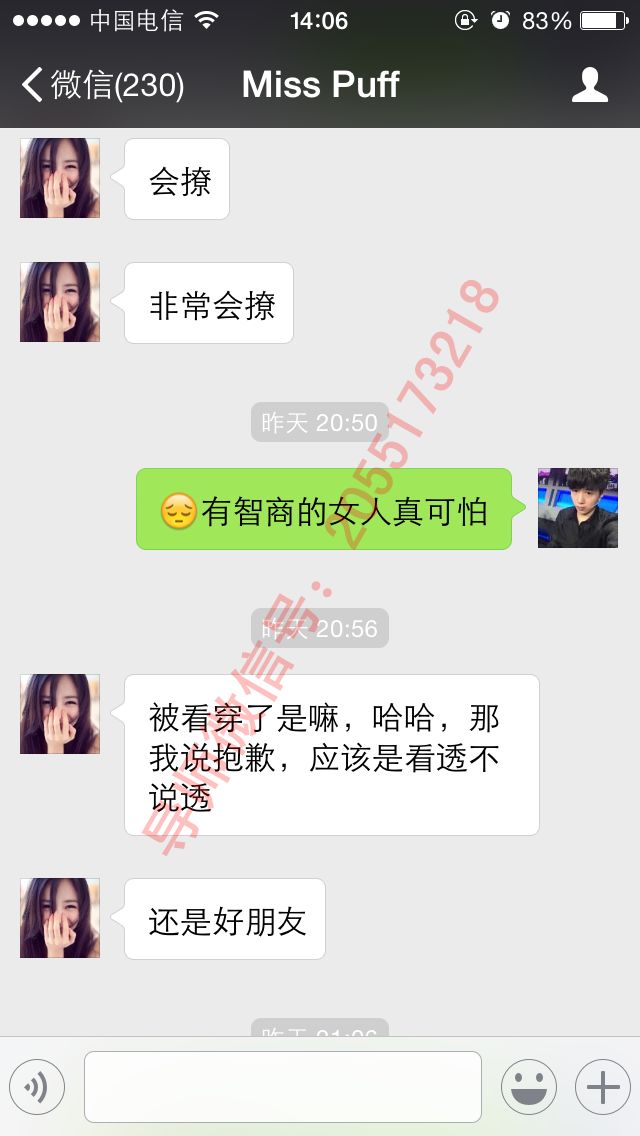Open the emoji sticker panel
640x1136 pixels.
point(528,1087)
